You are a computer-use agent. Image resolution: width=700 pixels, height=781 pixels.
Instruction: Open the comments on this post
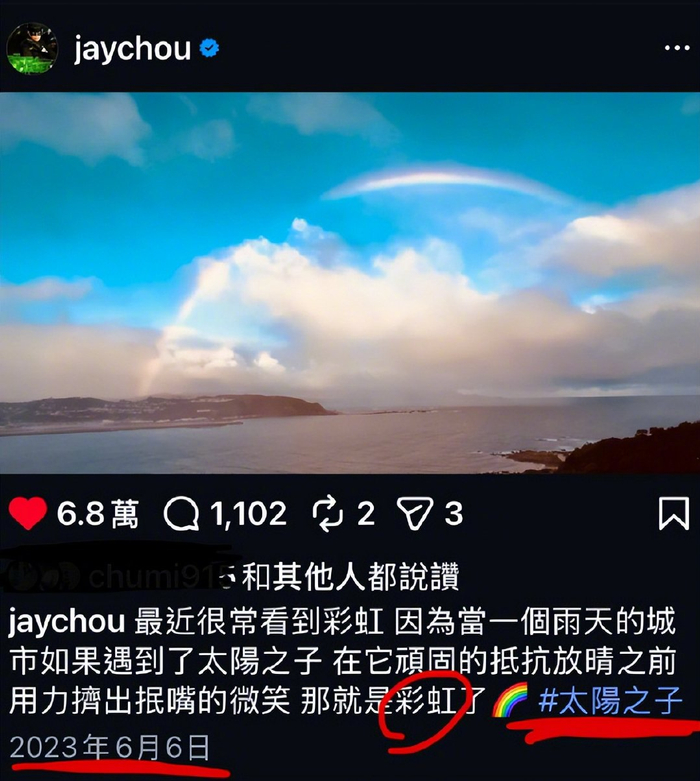(181, 514)
